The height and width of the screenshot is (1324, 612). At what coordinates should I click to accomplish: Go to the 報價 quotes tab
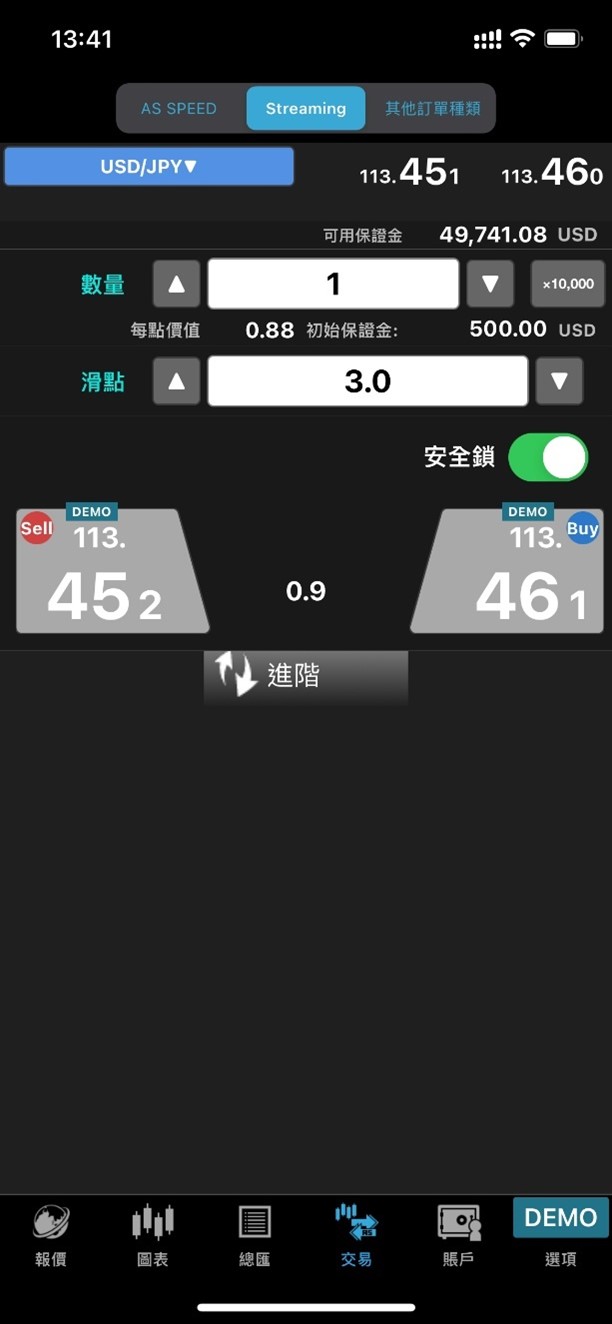(x=51, y=1236)
